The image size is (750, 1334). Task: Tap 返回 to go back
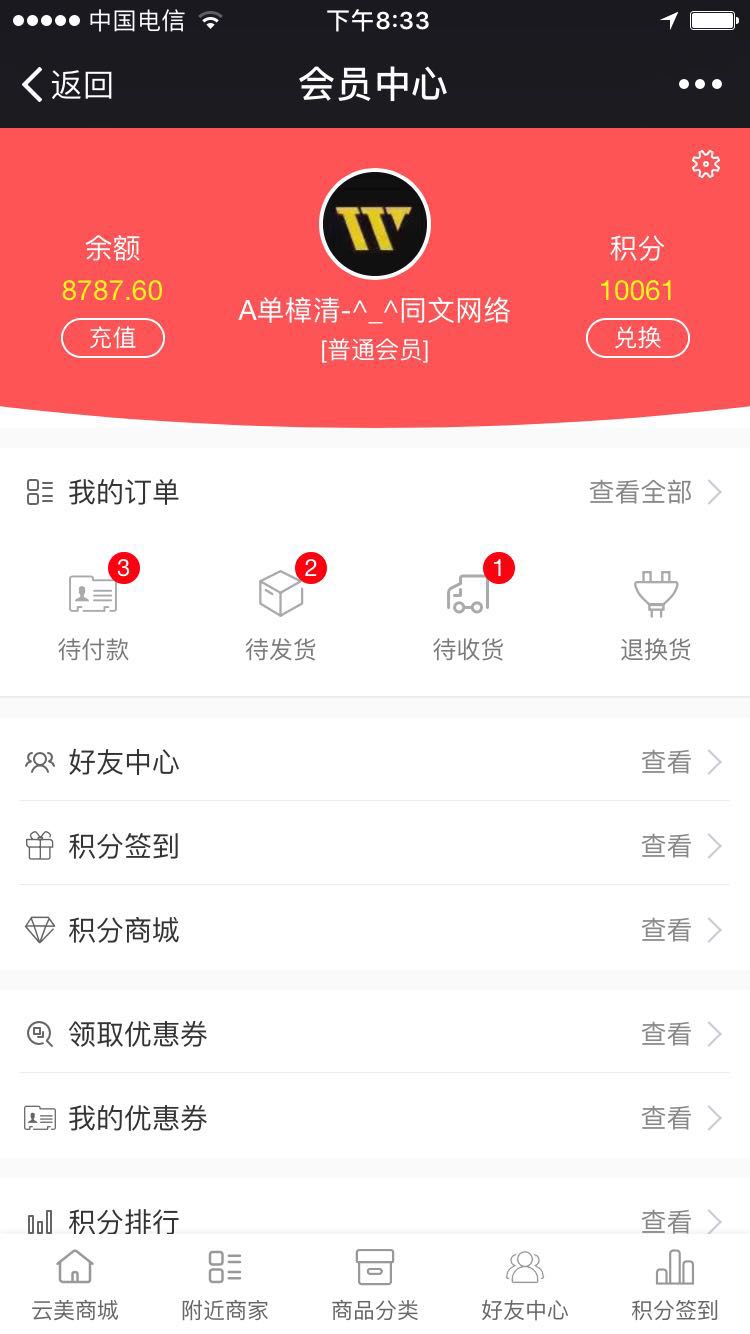pyautogui.click(x=67, y=85)
